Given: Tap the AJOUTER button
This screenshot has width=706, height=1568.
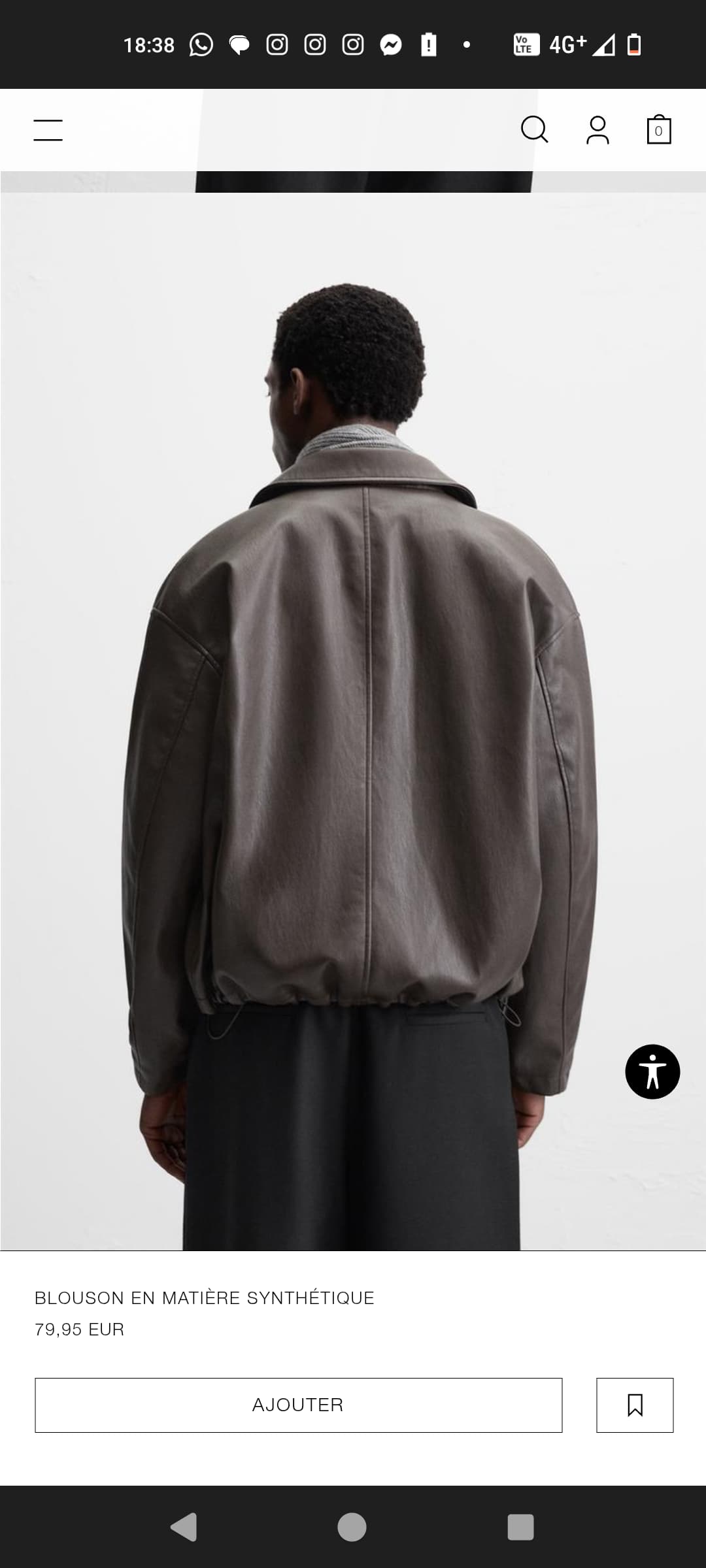Looking at the screenshot, I should tap(298, 1405).
